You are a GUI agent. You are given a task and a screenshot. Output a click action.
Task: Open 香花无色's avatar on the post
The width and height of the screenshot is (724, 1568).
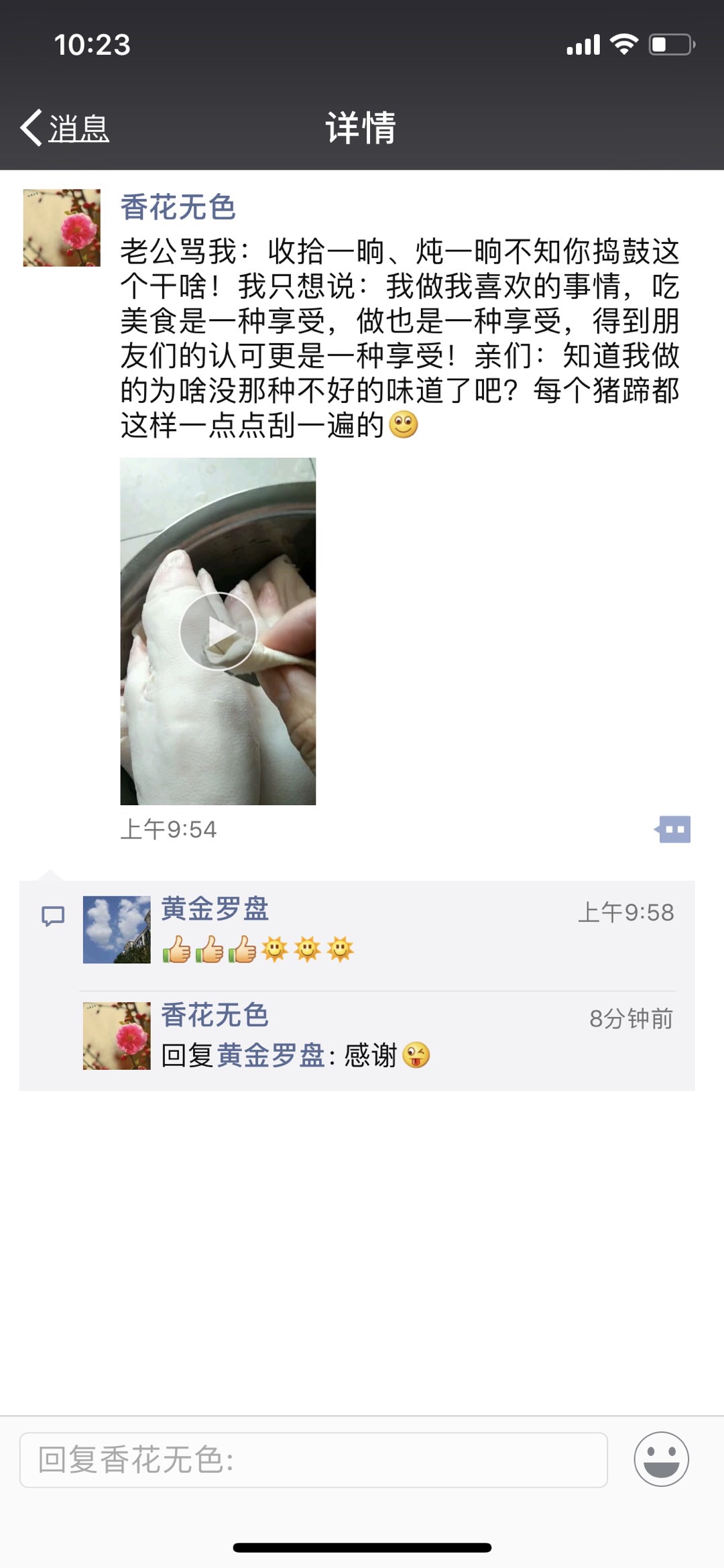pyautogui.click(x=62, y=228)
